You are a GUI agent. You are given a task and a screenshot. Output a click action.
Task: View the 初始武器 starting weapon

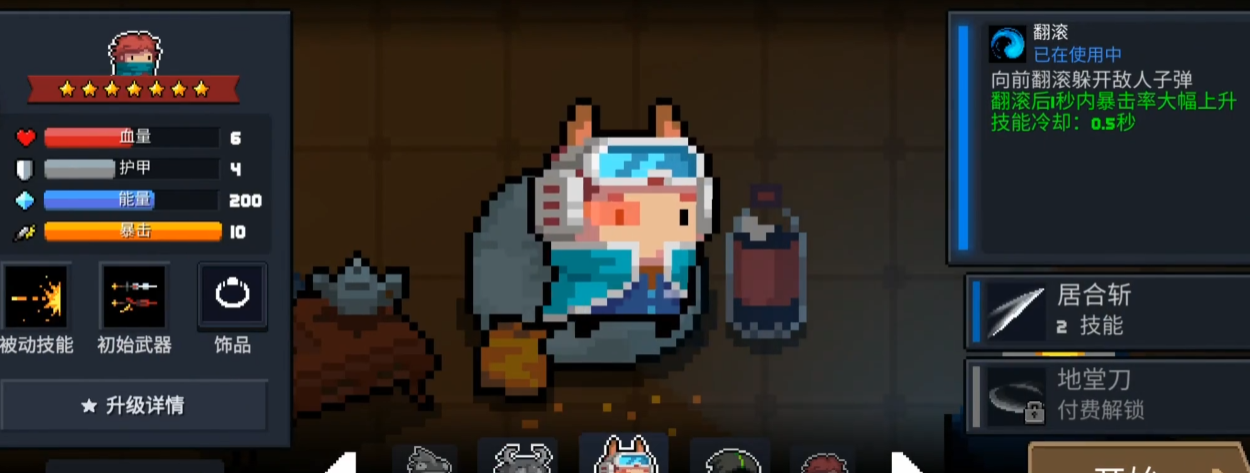tap(134, 297)
